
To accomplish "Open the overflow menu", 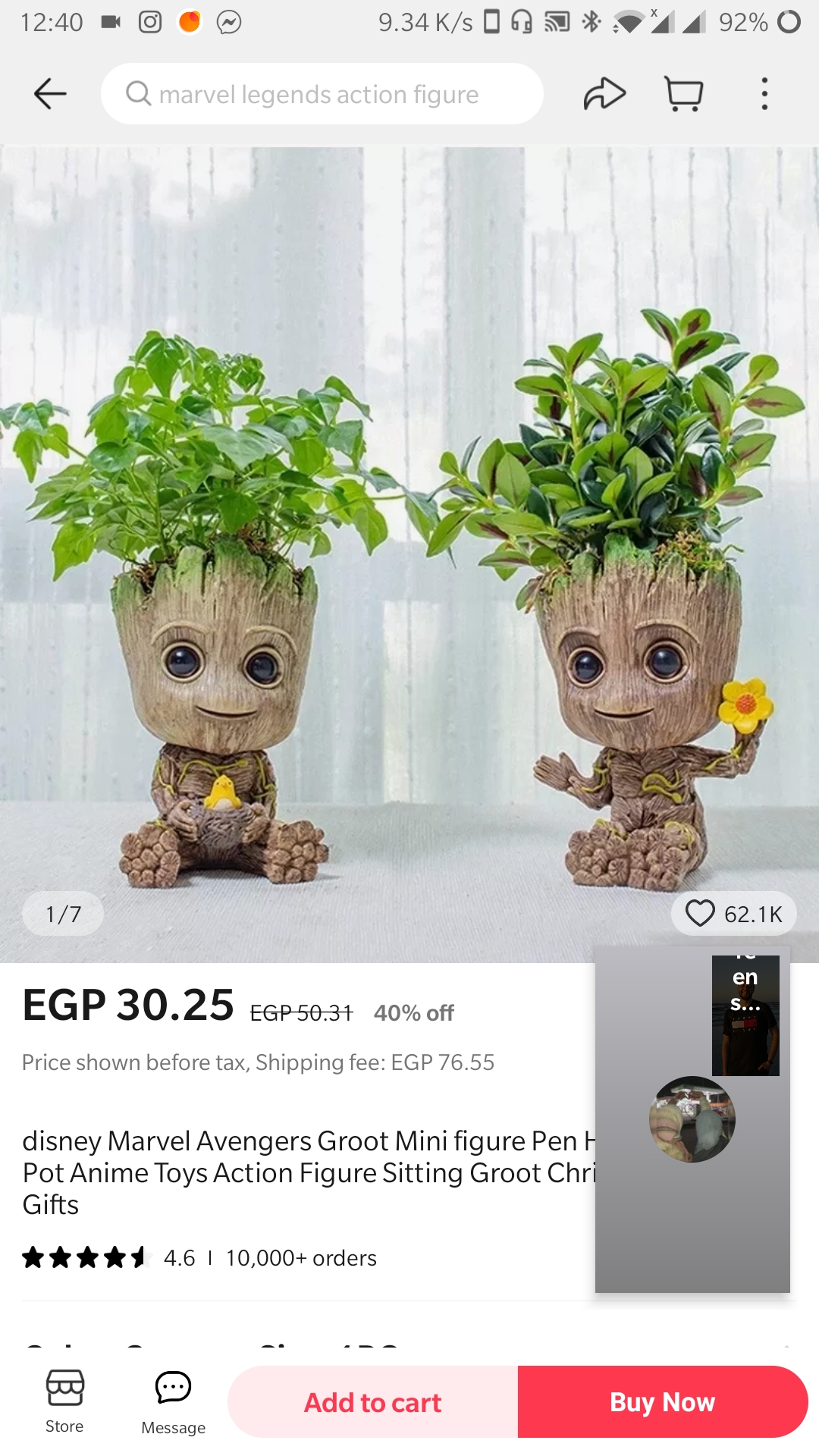I will 764,94.
